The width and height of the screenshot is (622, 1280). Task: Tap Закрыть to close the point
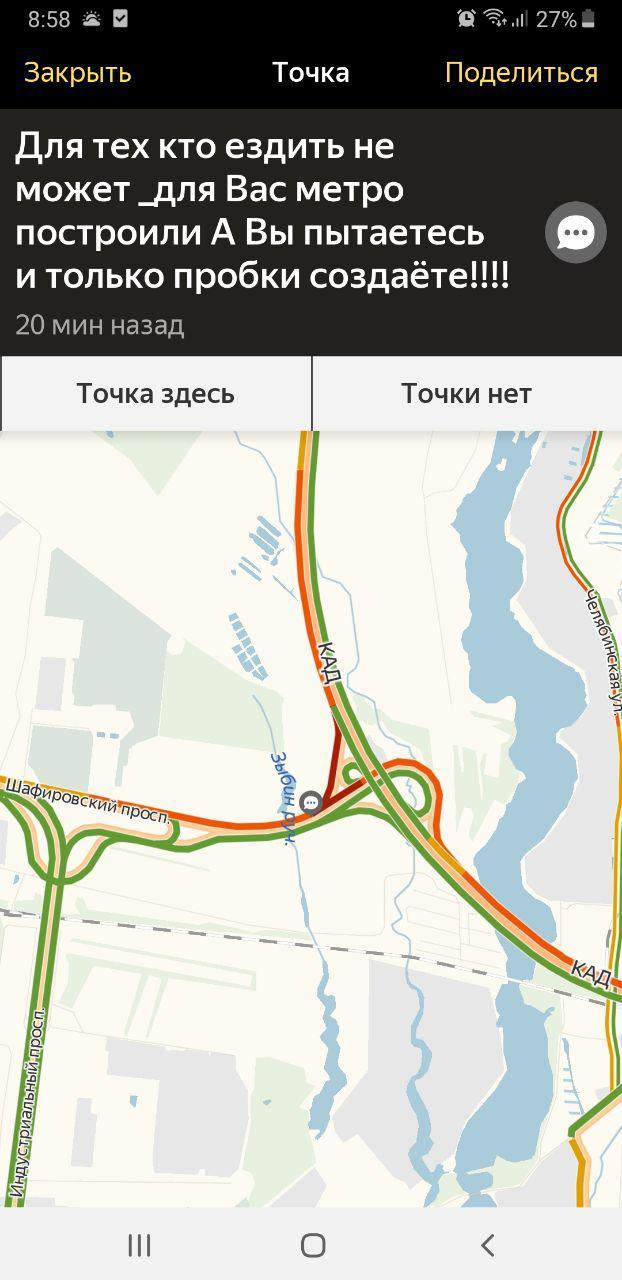pos(78,73)
